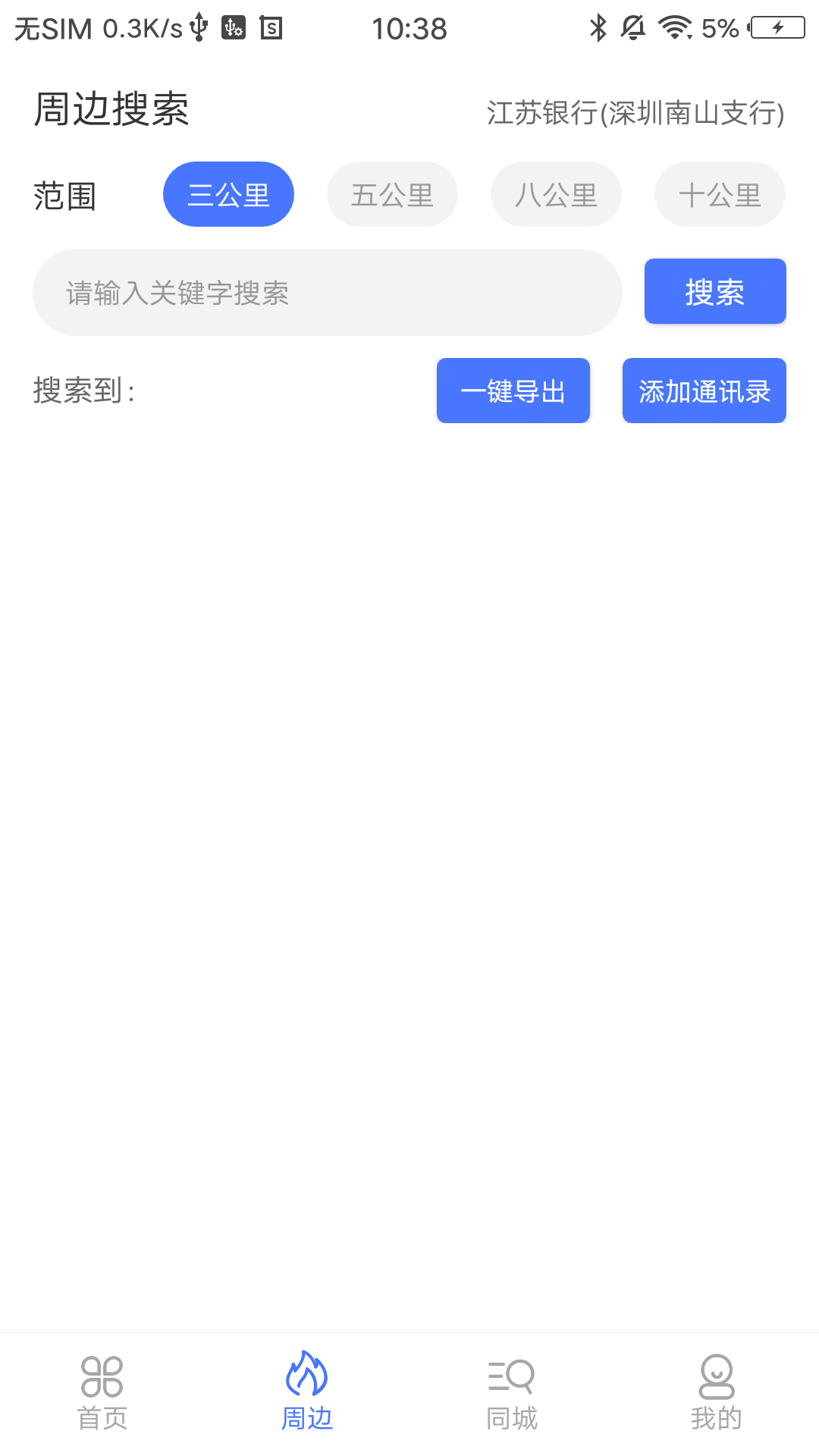Screen dimensions: 819x1456
Task: Focus the keyword search input field
Action: tap(327, 293)
